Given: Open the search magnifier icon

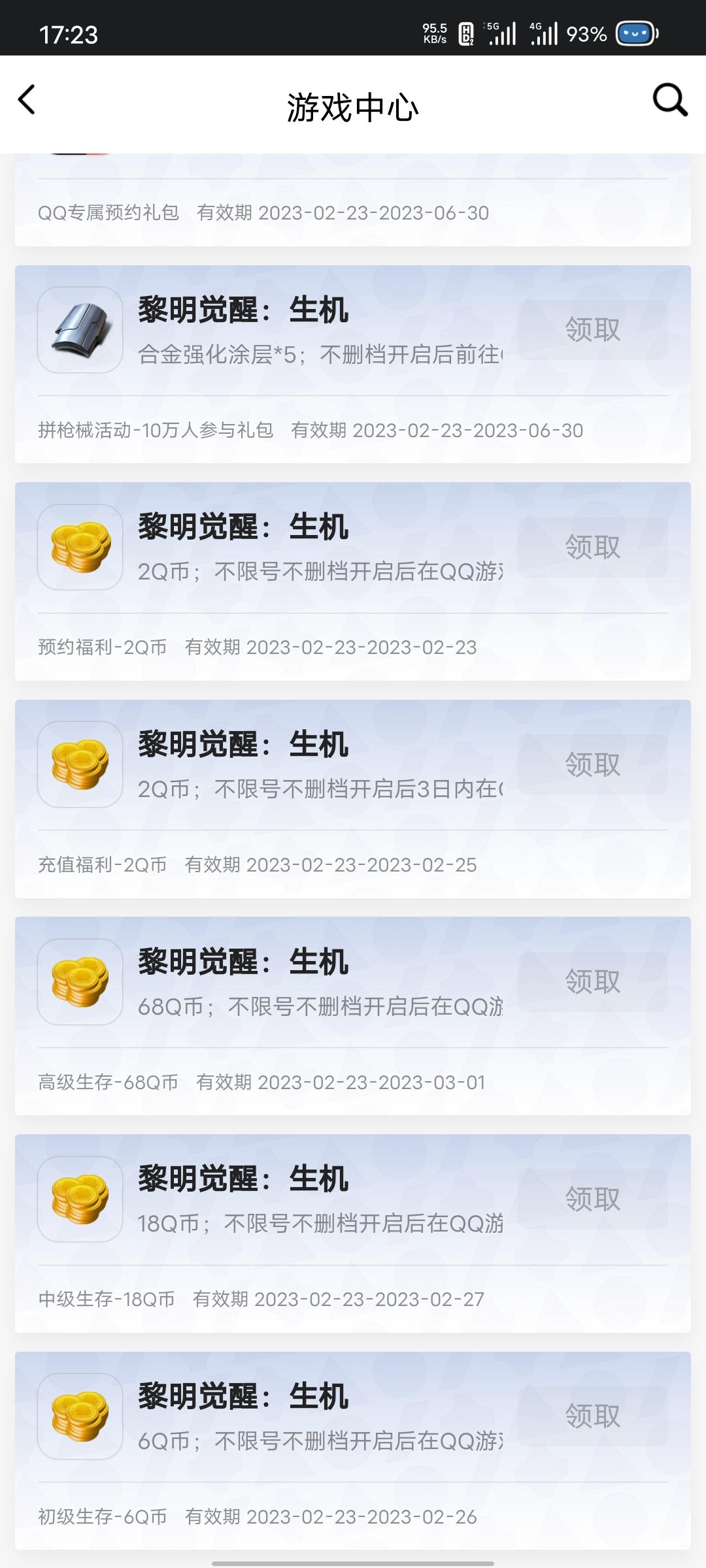Looking at the screenshot, I should click(x=670, y=101).
